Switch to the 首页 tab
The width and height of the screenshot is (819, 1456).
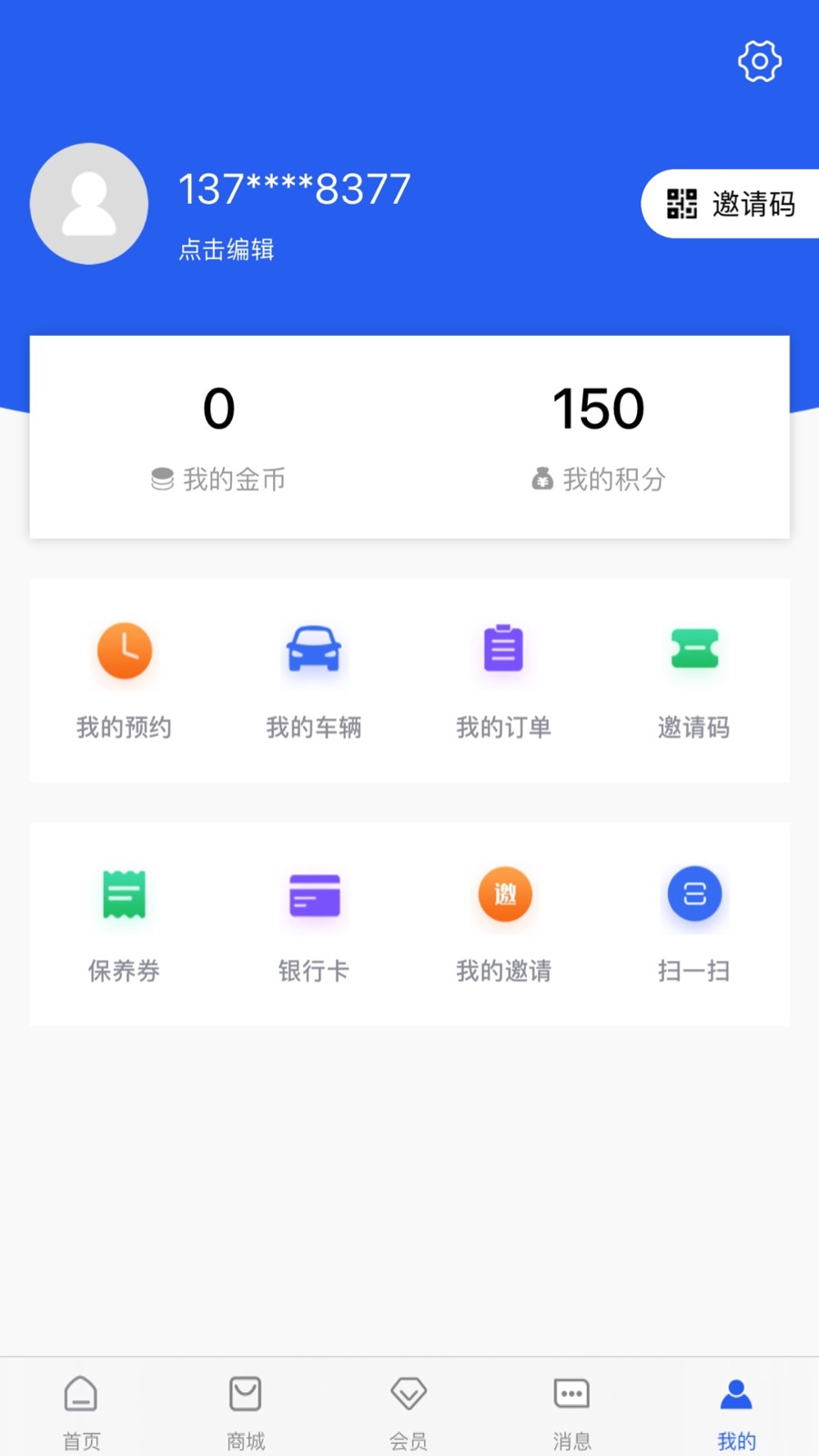coord(81,1409)
